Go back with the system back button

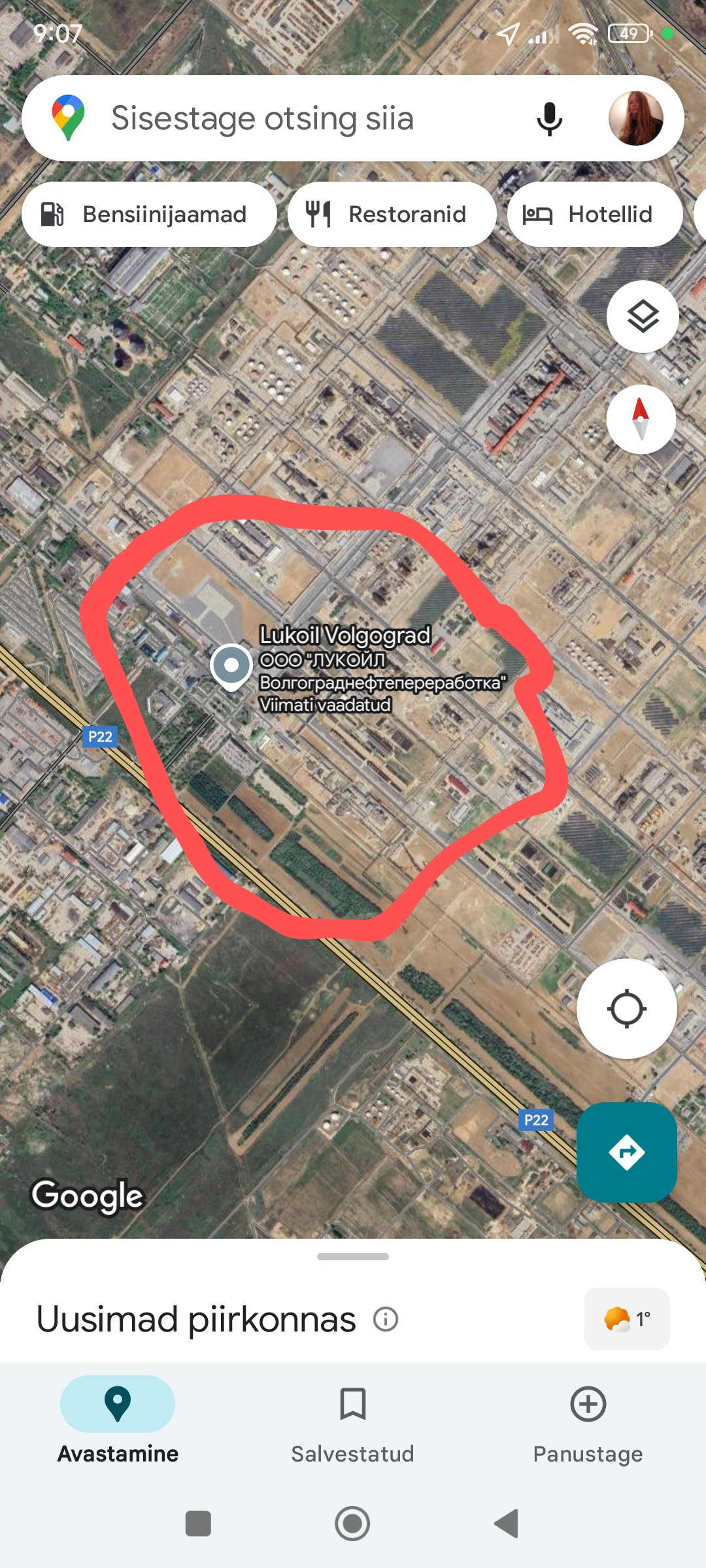point(507,1524)
